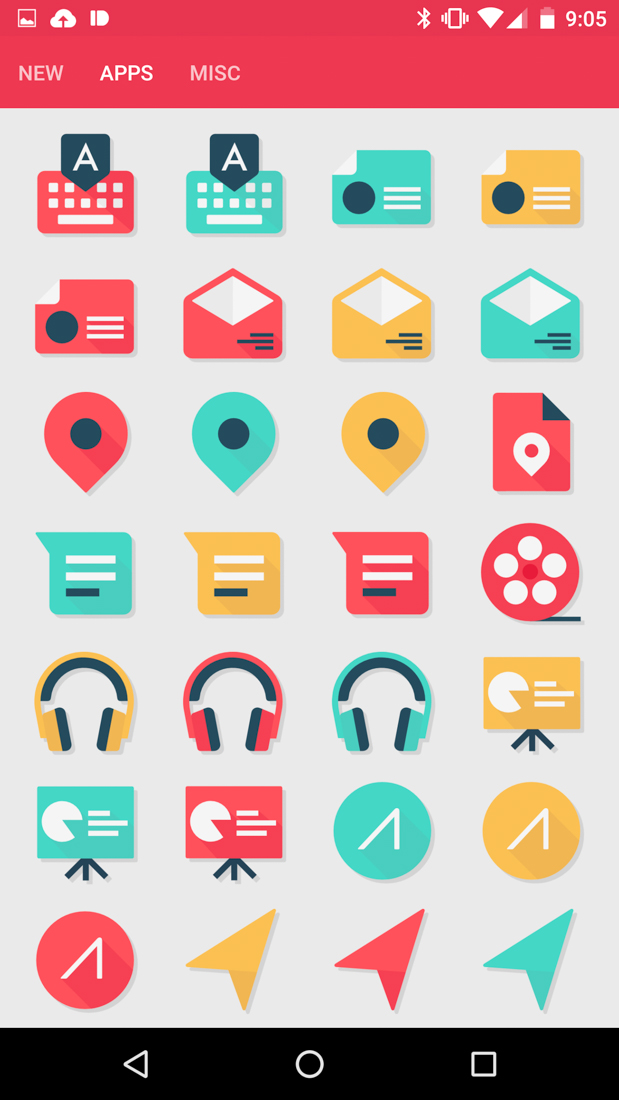Open the red keyboard icon
The height and width of the screenshot is (1100, 619).
coord(86,187)
